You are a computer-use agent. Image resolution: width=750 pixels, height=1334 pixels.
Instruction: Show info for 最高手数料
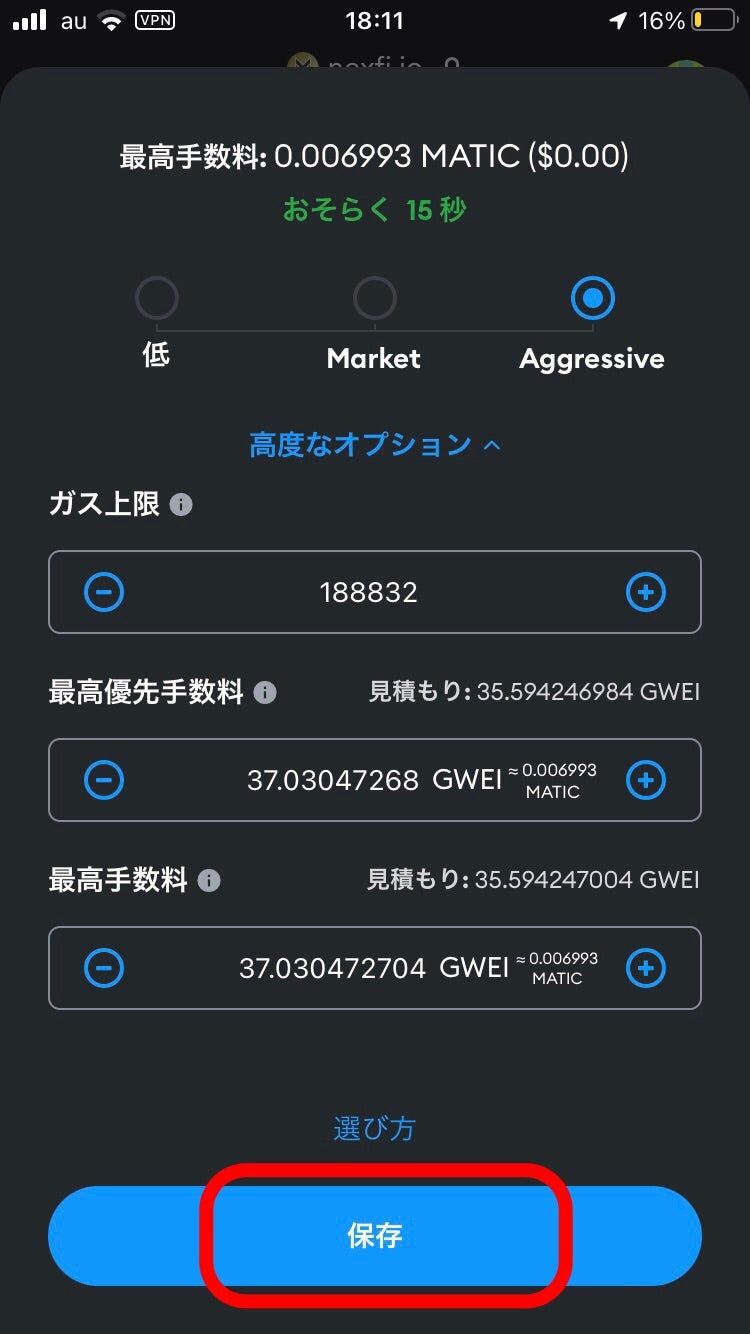pos(209,880)
